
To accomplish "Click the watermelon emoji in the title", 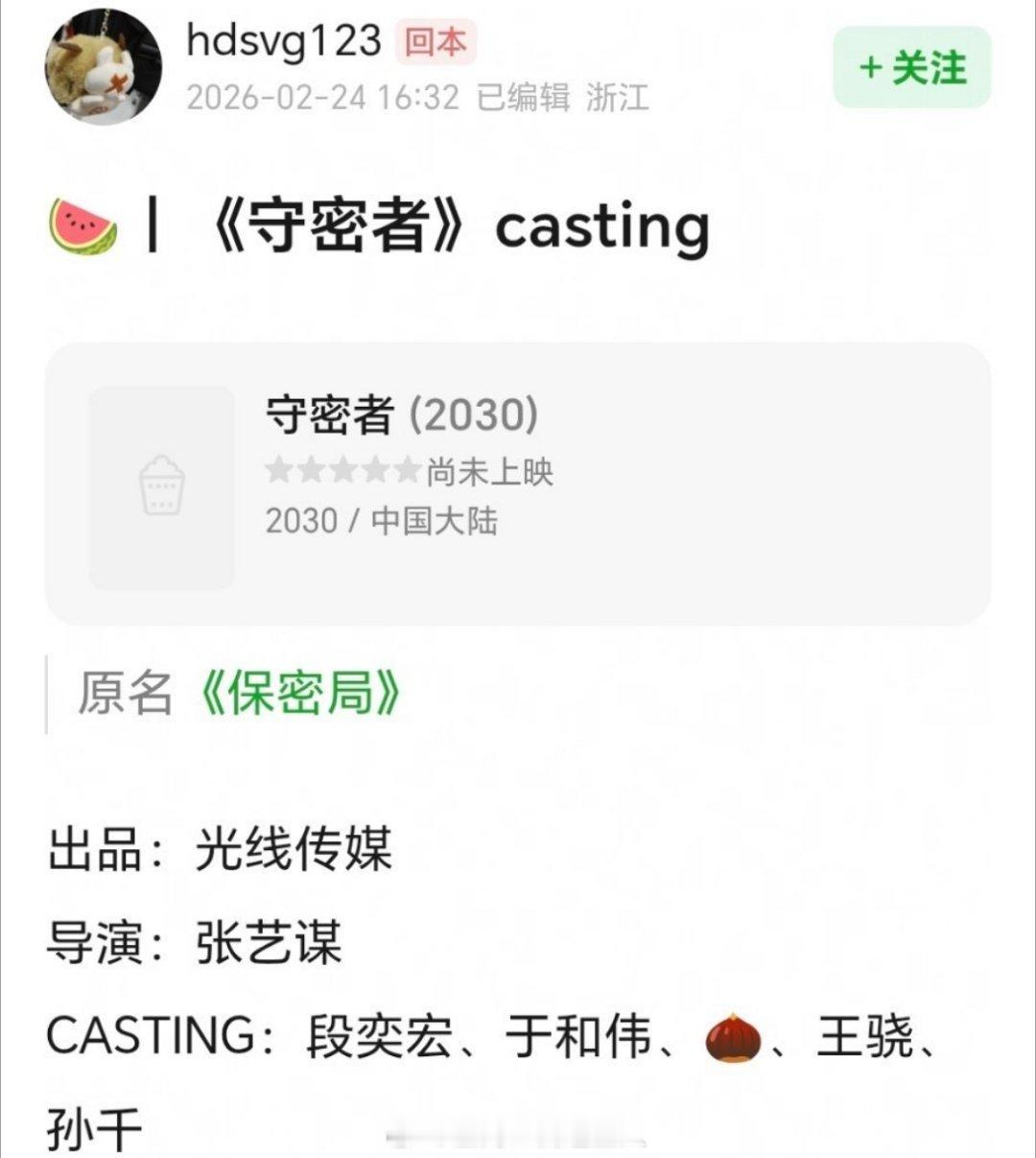I will click(x=82, y=225).
